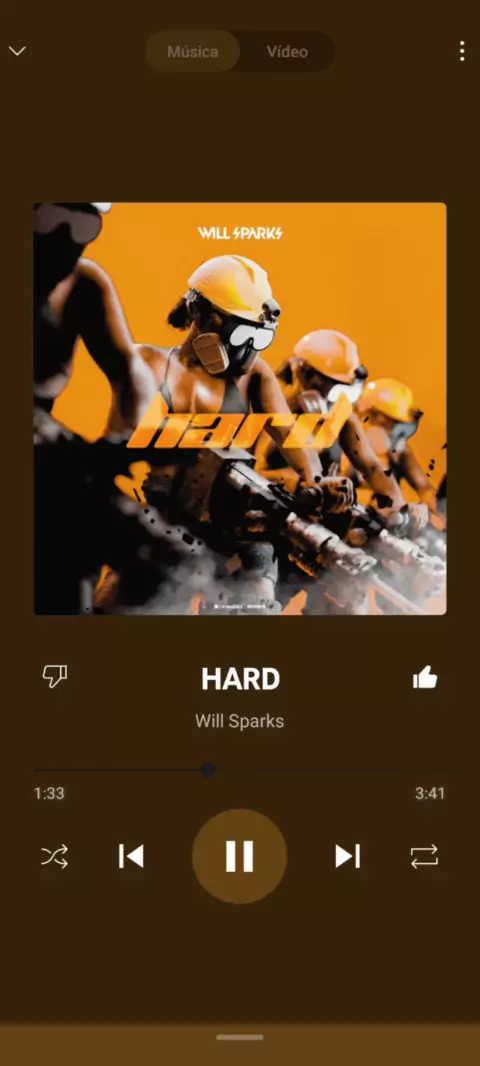Toggle repeat mode
Screen dimensions: 480x1066
tap(424, 856)
